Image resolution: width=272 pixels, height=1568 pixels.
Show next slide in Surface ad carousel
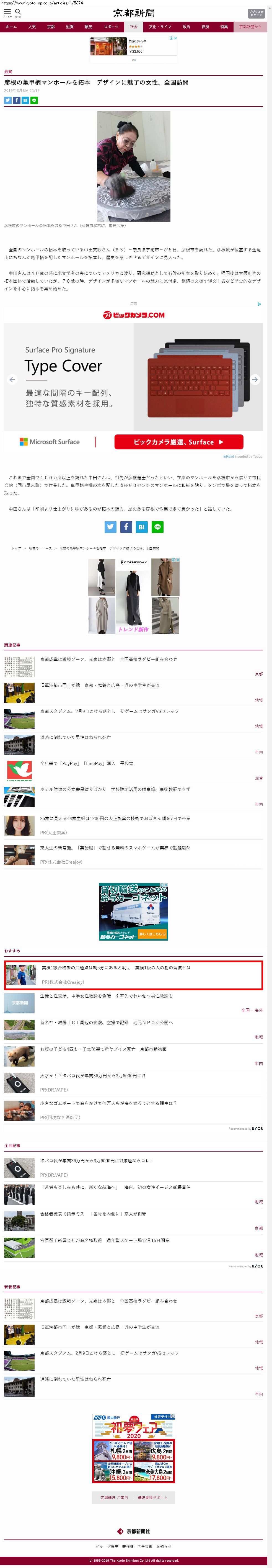(x=255, y=379)
